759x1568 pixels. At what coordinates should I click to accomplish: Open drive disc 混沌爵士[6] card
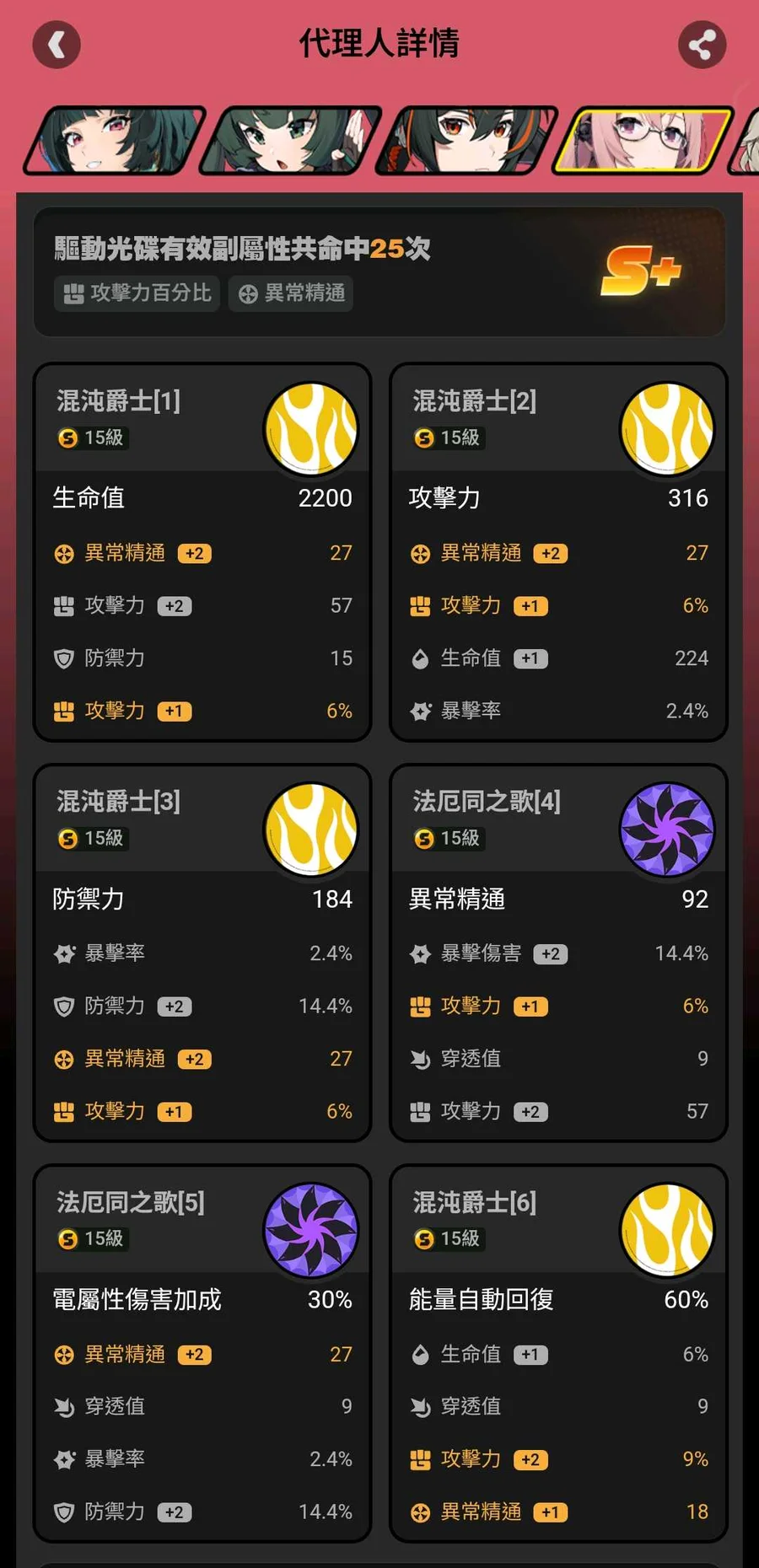point(557,1353)
